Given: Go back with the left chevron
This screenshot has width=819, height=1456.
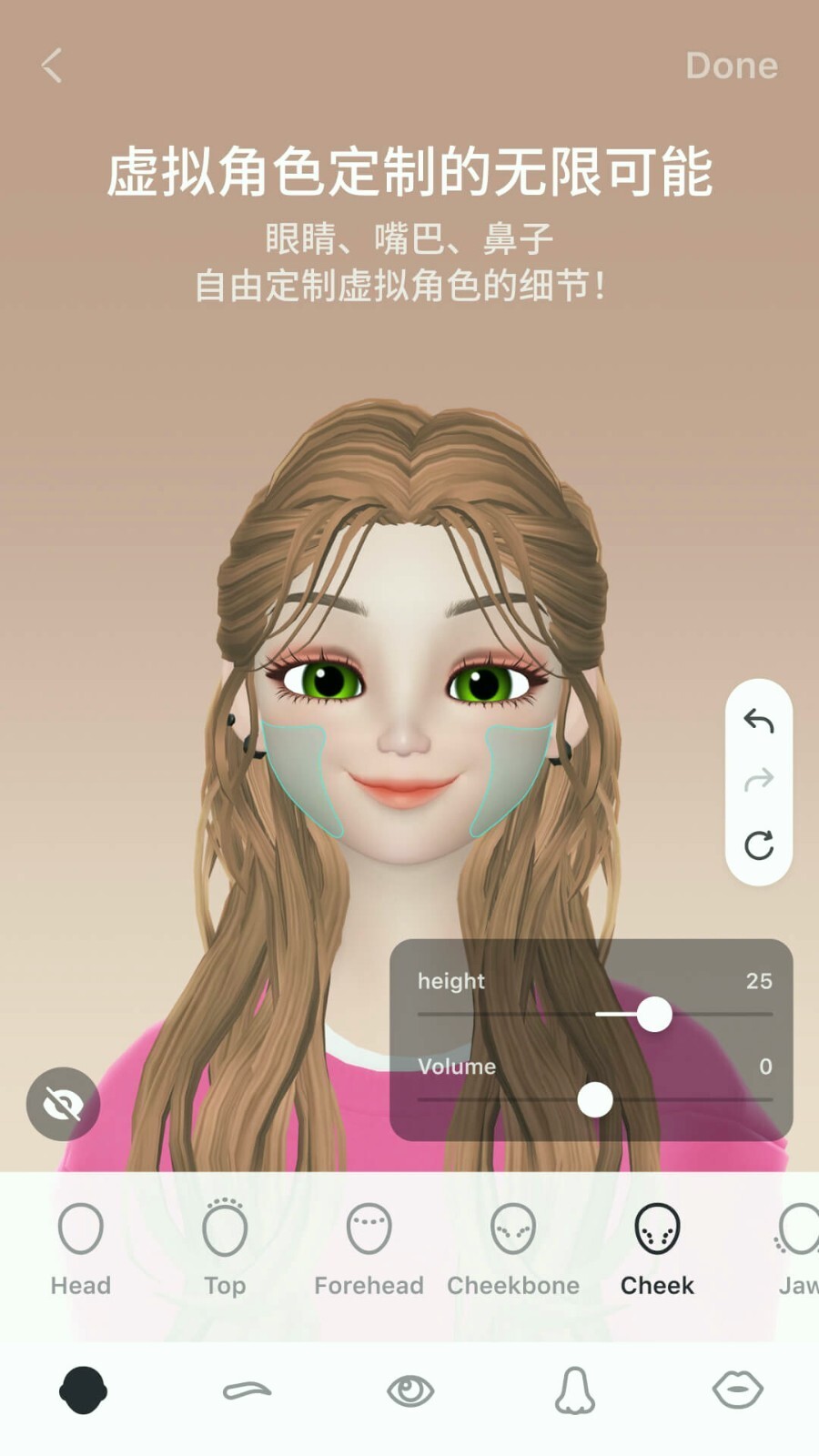Looking at the screenshot, I should 50,66.
